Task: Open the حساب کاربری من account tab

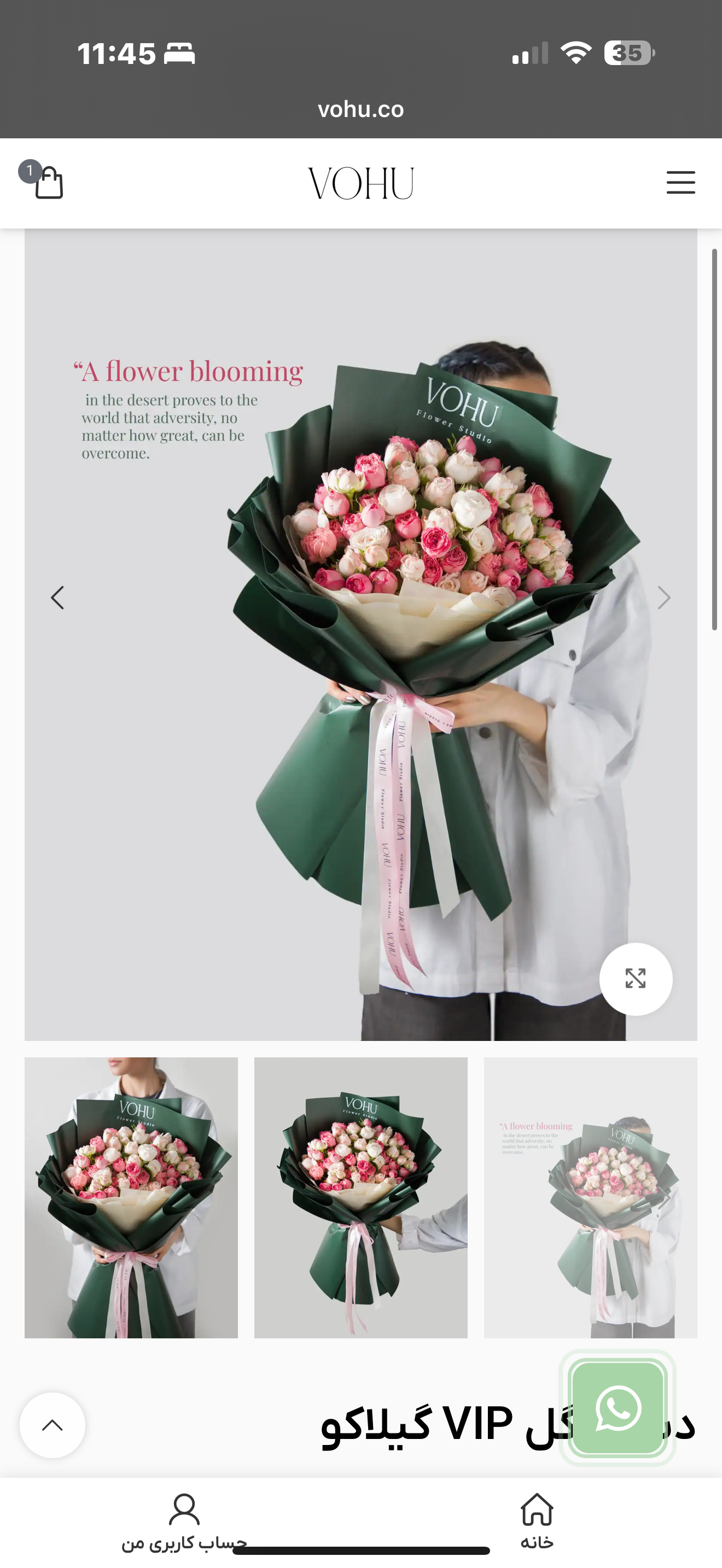Action: coord(184,1520)
